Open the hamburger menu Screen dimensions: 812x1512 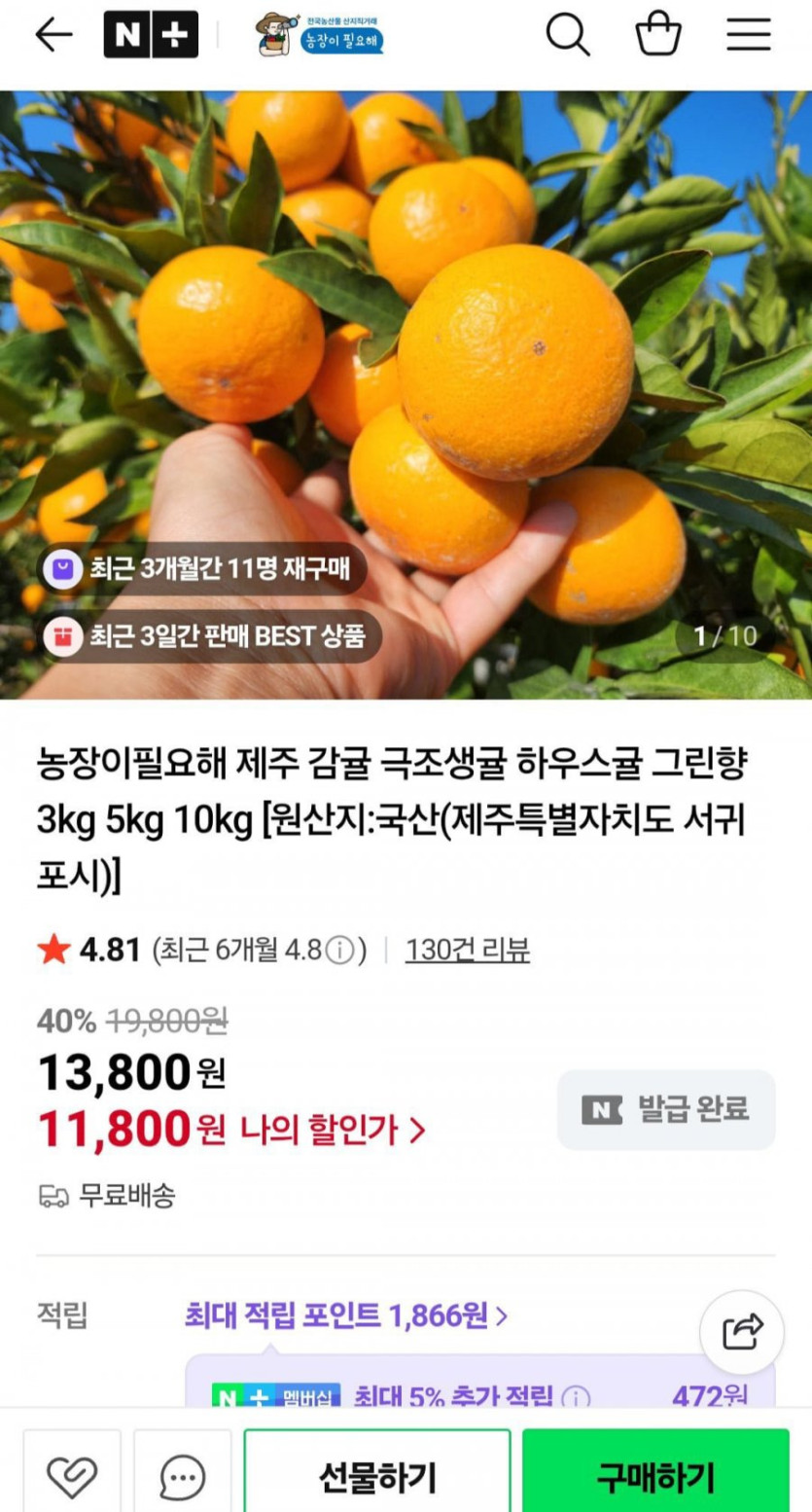748,35
